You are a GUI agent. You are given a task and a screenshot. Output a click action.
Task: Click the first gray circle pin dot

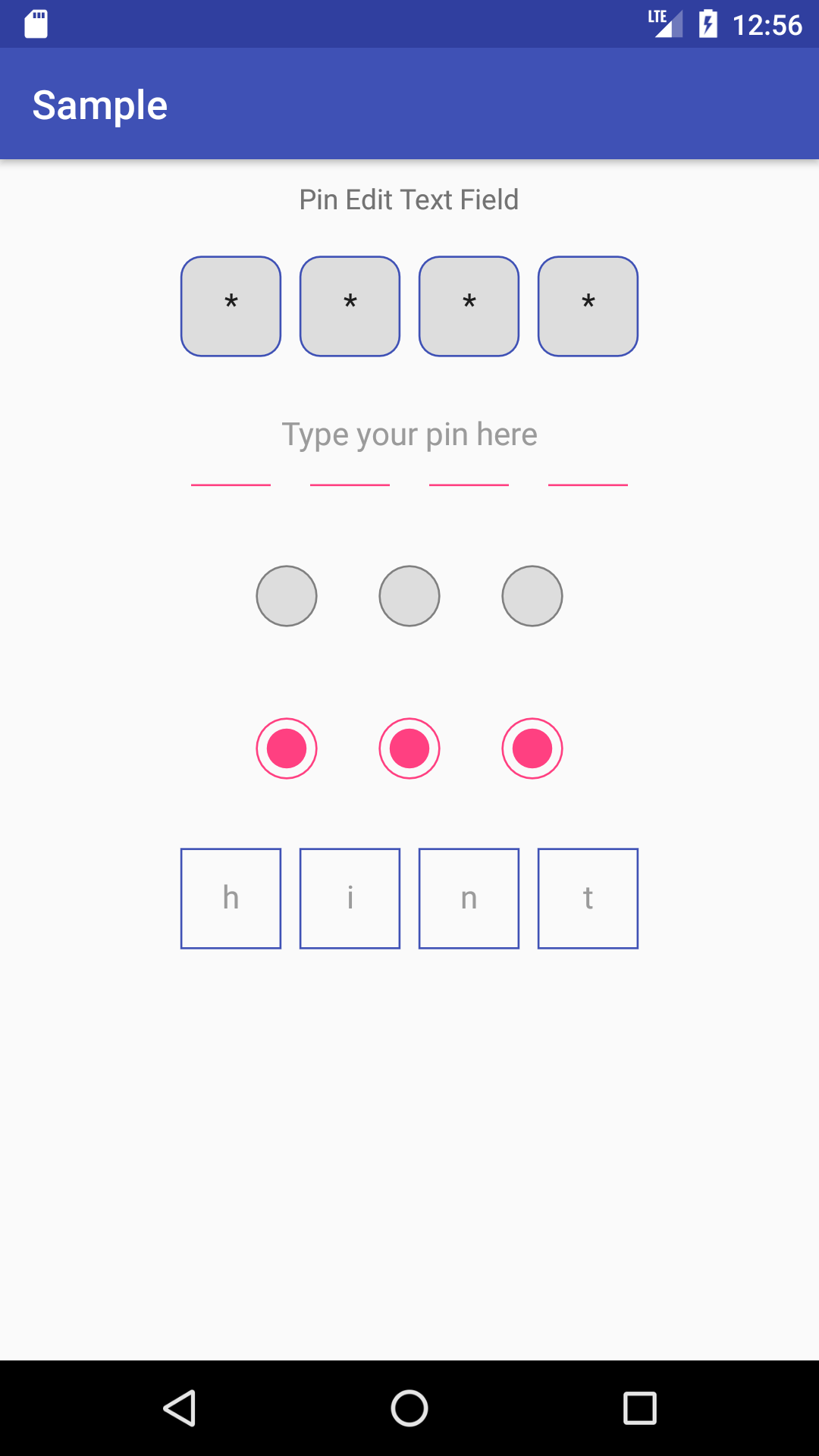click(x=286, y=595)
